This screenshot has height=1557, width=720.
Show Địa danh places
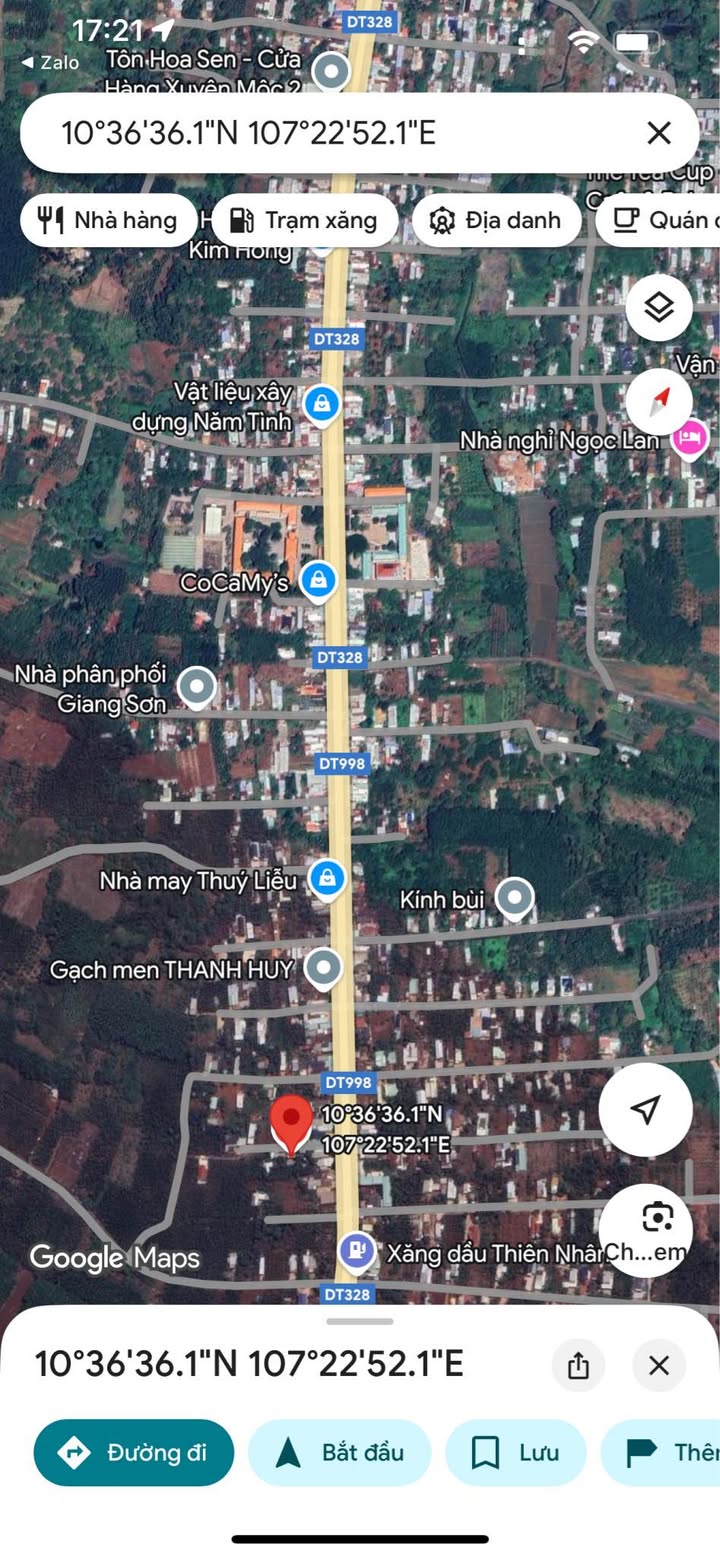[496, 220]
